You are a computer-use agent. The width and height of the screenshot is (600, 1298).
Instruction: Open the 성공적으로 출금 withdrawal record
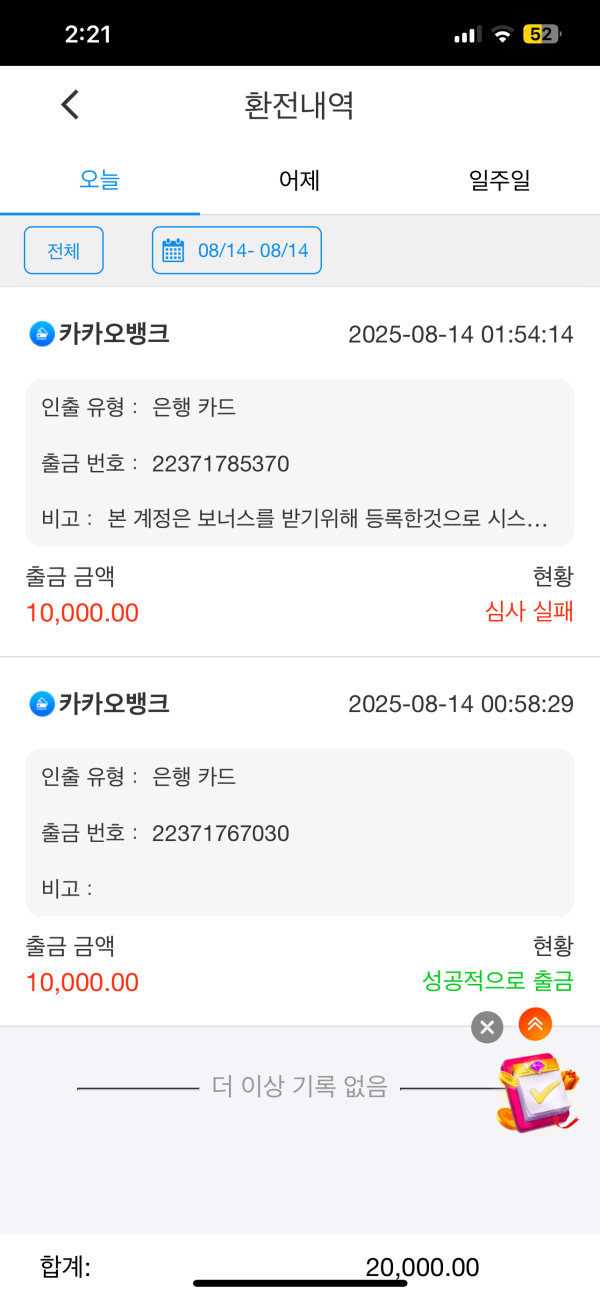300,840
